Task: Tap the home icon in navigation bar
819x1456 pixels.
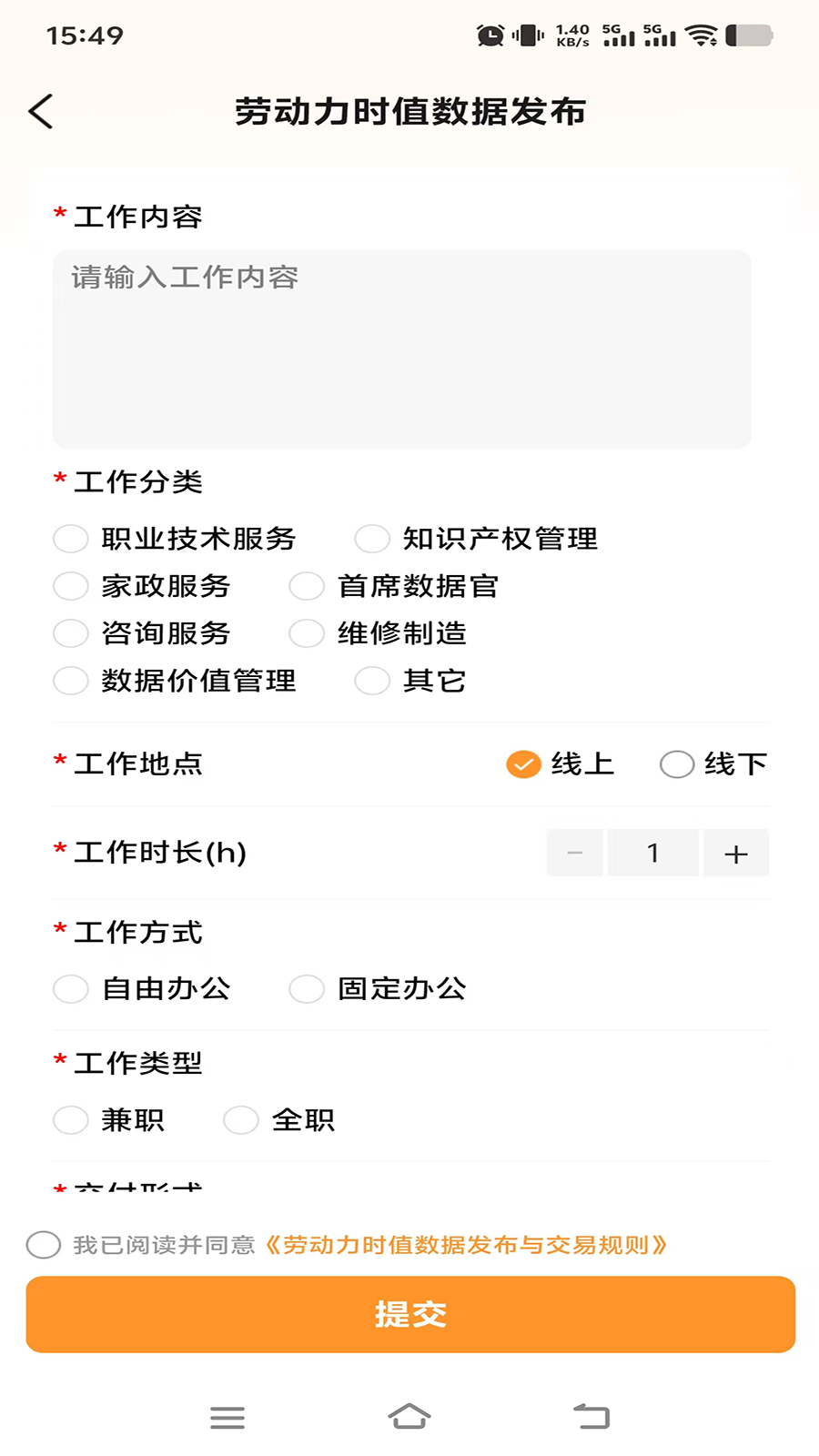Action: click(409, 1416)
